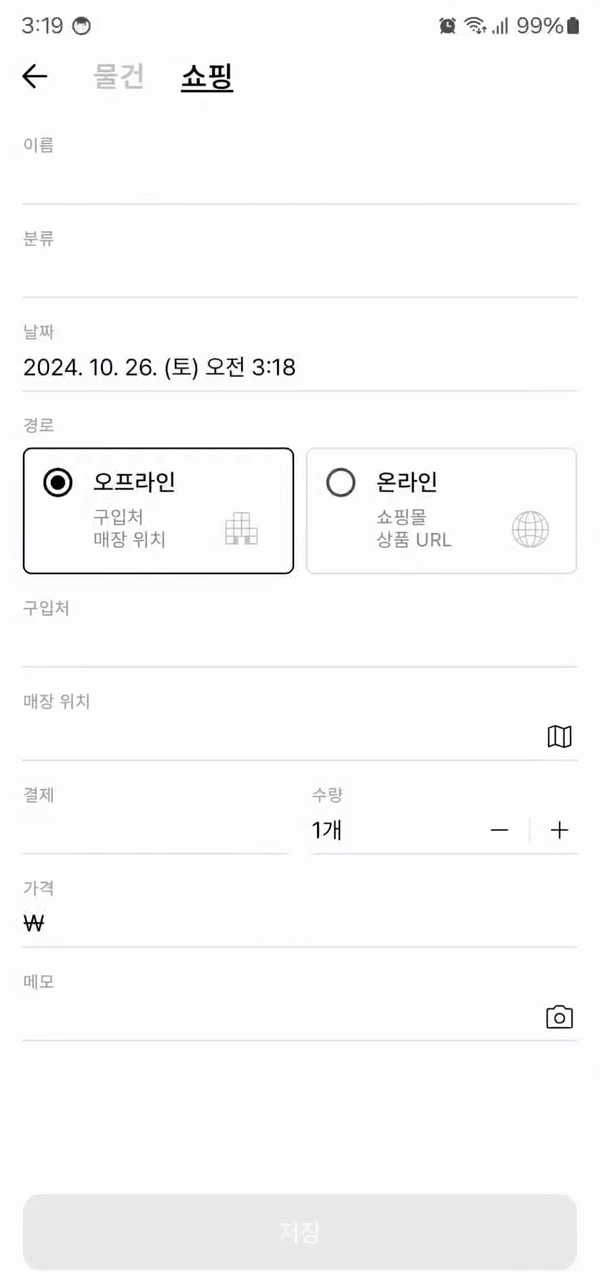
Task: Decrease quantity with the minus button
Action: pyautogui.click(x=500, y=830)
